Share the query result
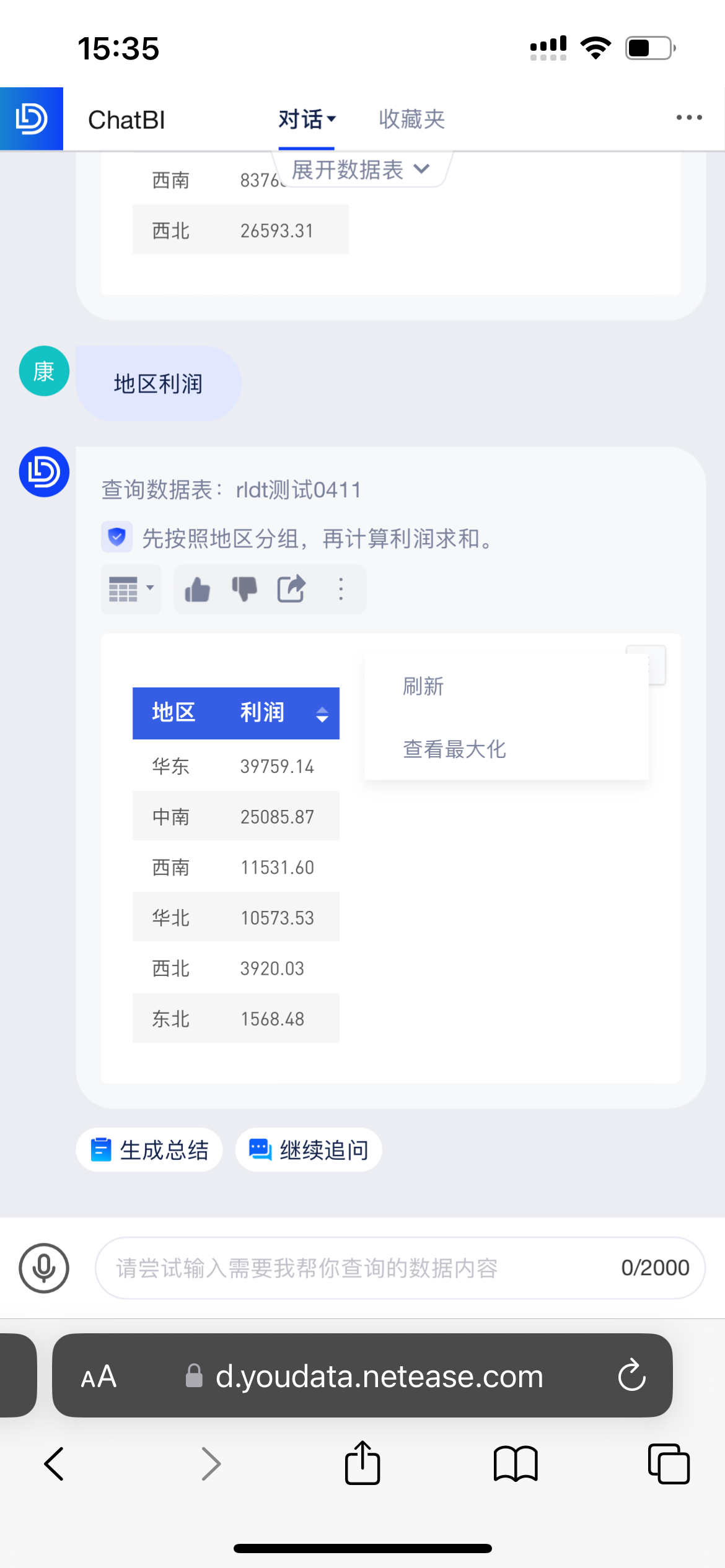 291,589
